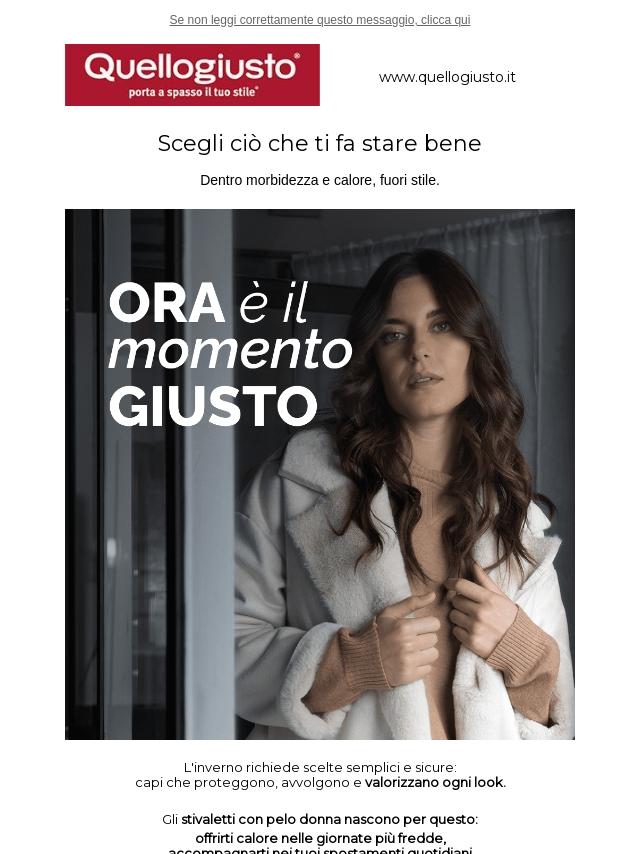
Task: Open the Quellogiusto logo banner
Action: tap(192, 75)
